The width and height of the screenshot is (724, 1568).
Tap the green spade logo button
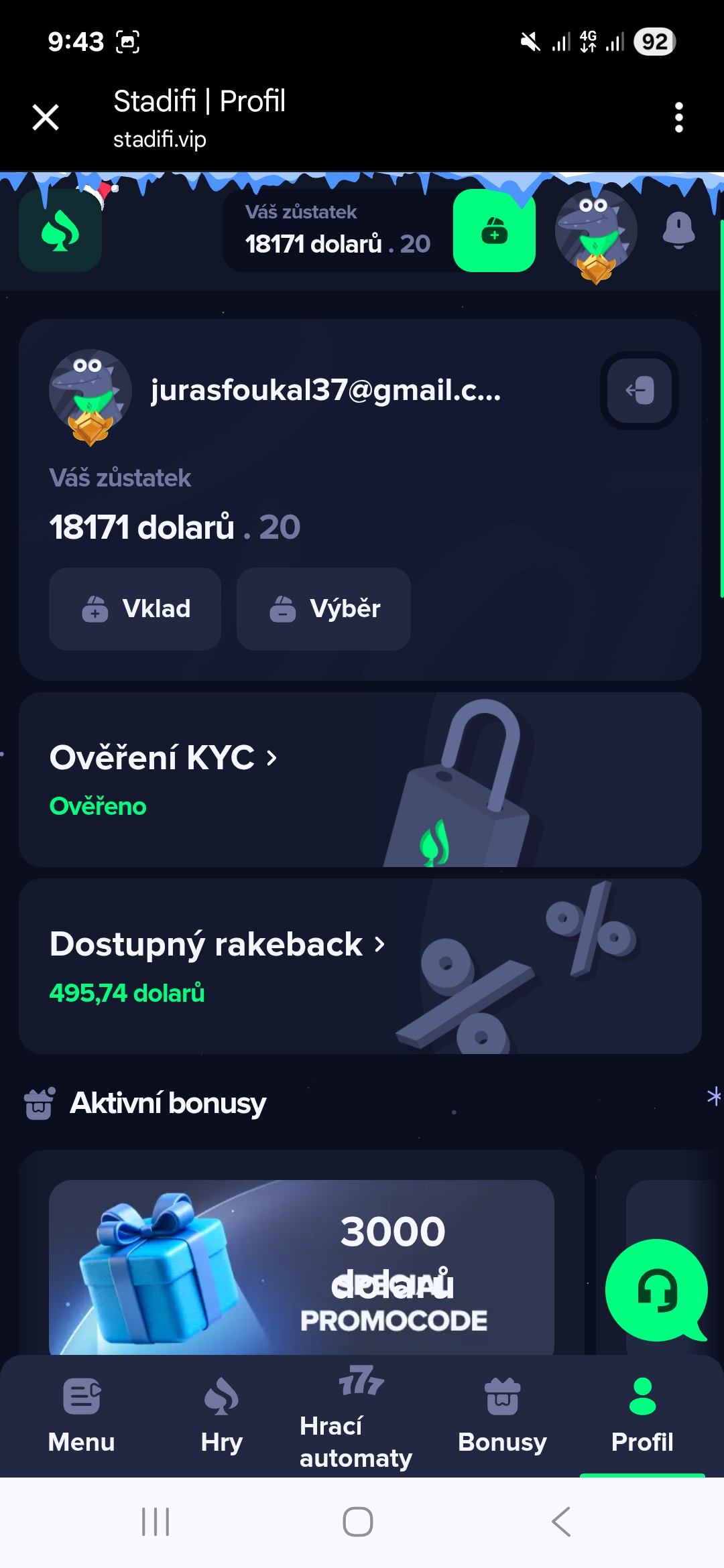pos(60,231)
